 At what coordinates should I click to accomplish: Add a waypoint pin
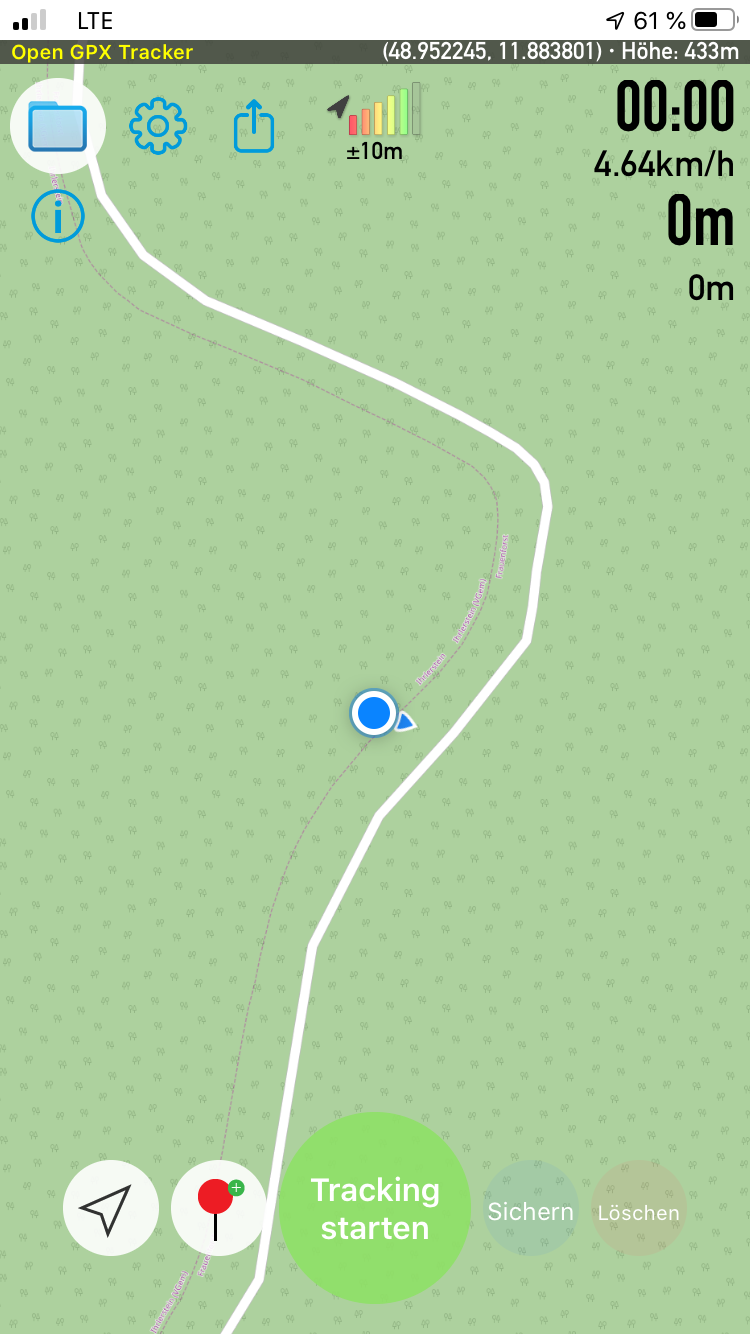[x=219, y=1208]
